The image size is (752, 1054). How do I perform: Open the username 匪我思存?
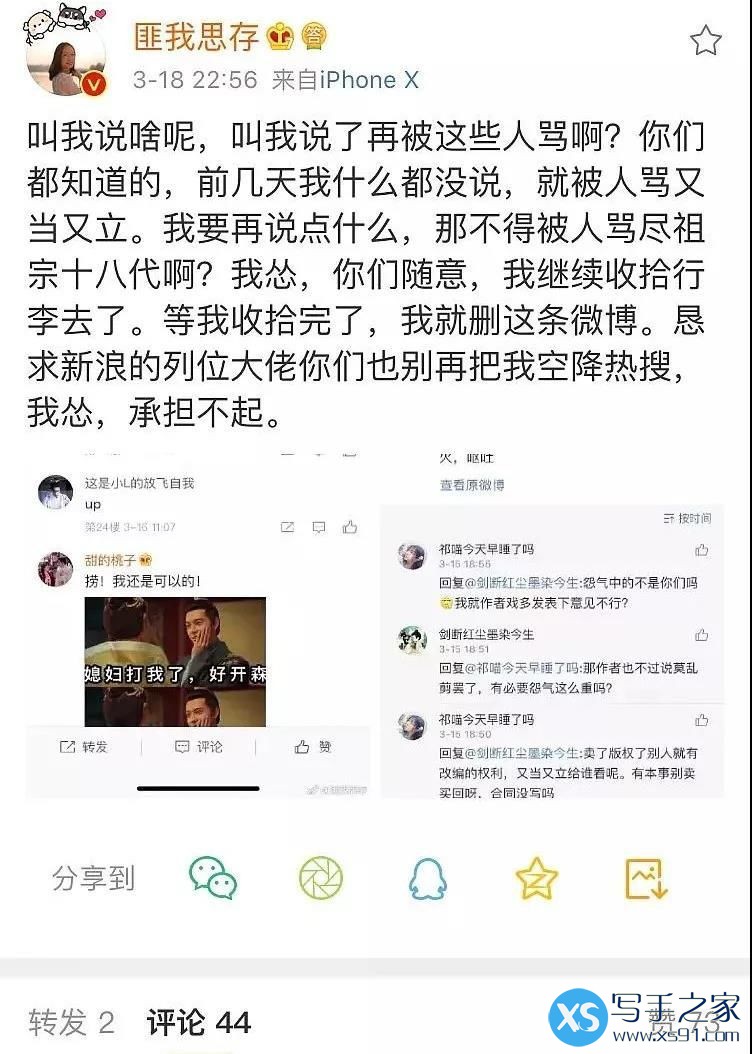click(x=198, y=36)
